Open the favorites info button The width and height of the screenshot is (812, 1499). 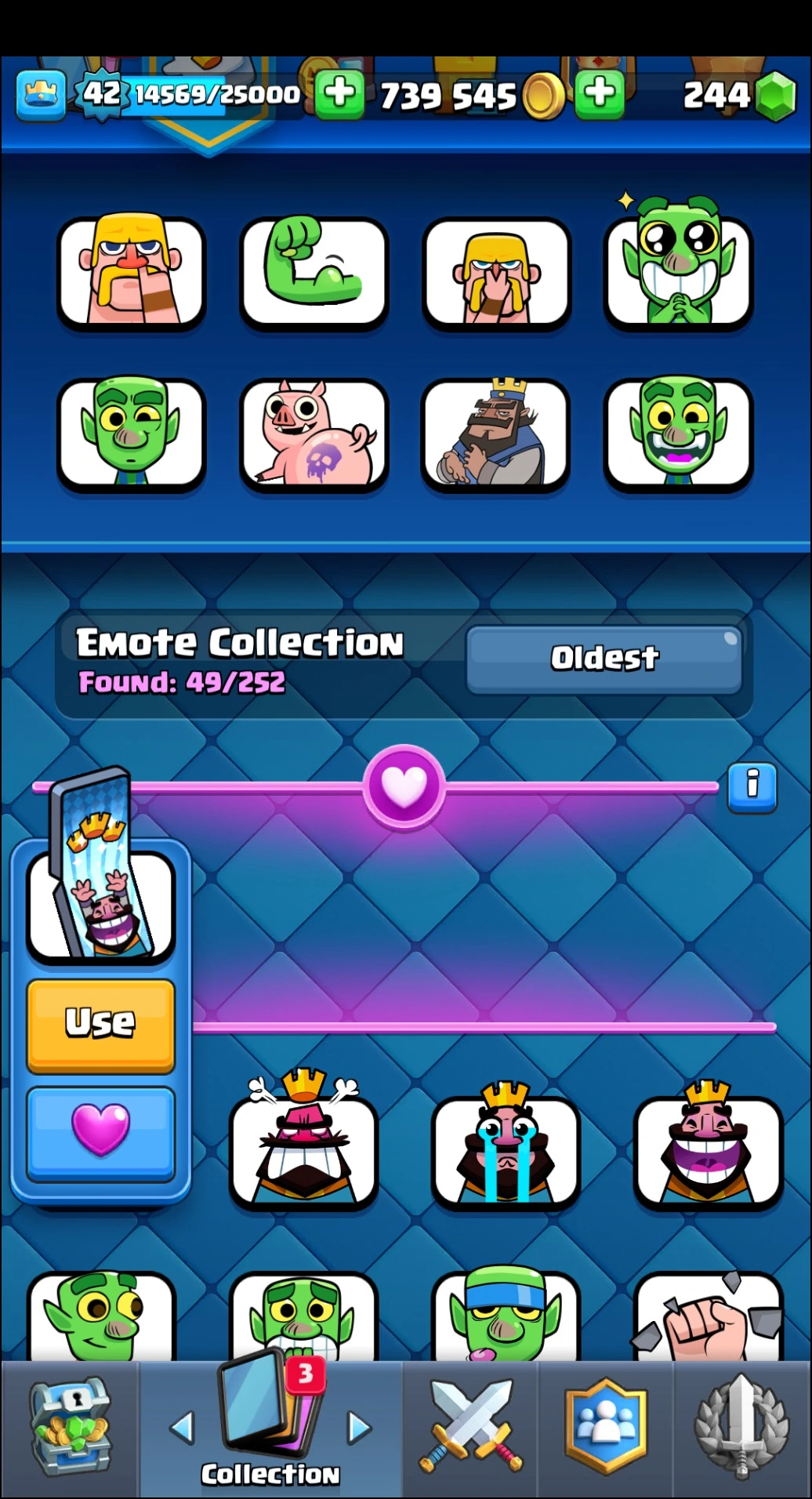point(752,786)
